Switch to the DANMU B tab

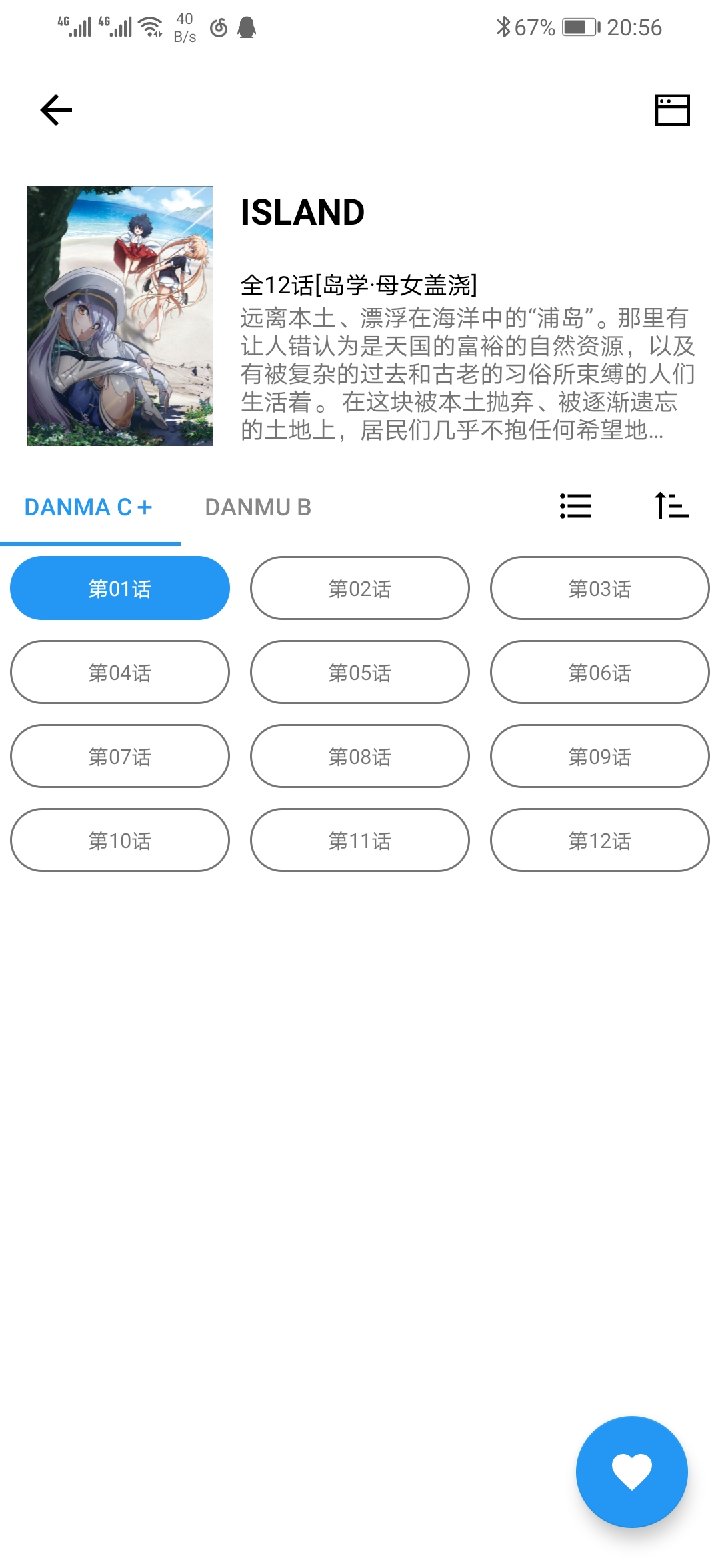[258, 507]
